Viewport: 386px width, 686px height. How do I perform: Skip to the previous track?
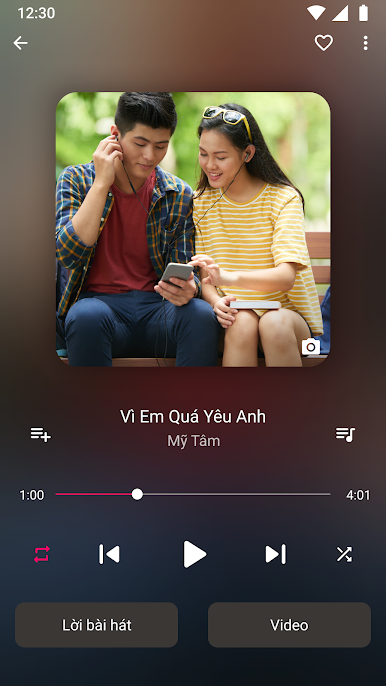(109, 554)
